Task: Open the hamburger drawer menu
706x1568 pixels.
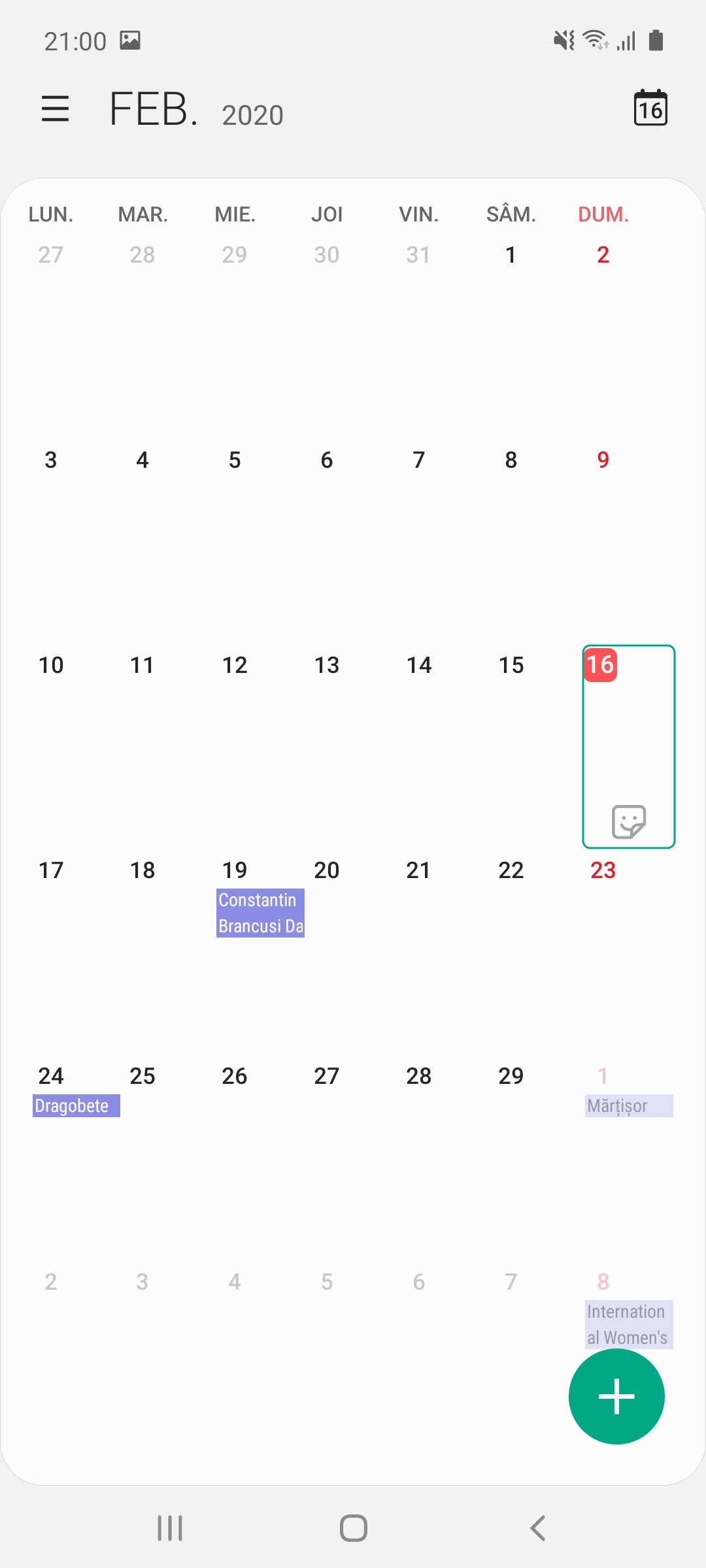Action: point(55,108)
